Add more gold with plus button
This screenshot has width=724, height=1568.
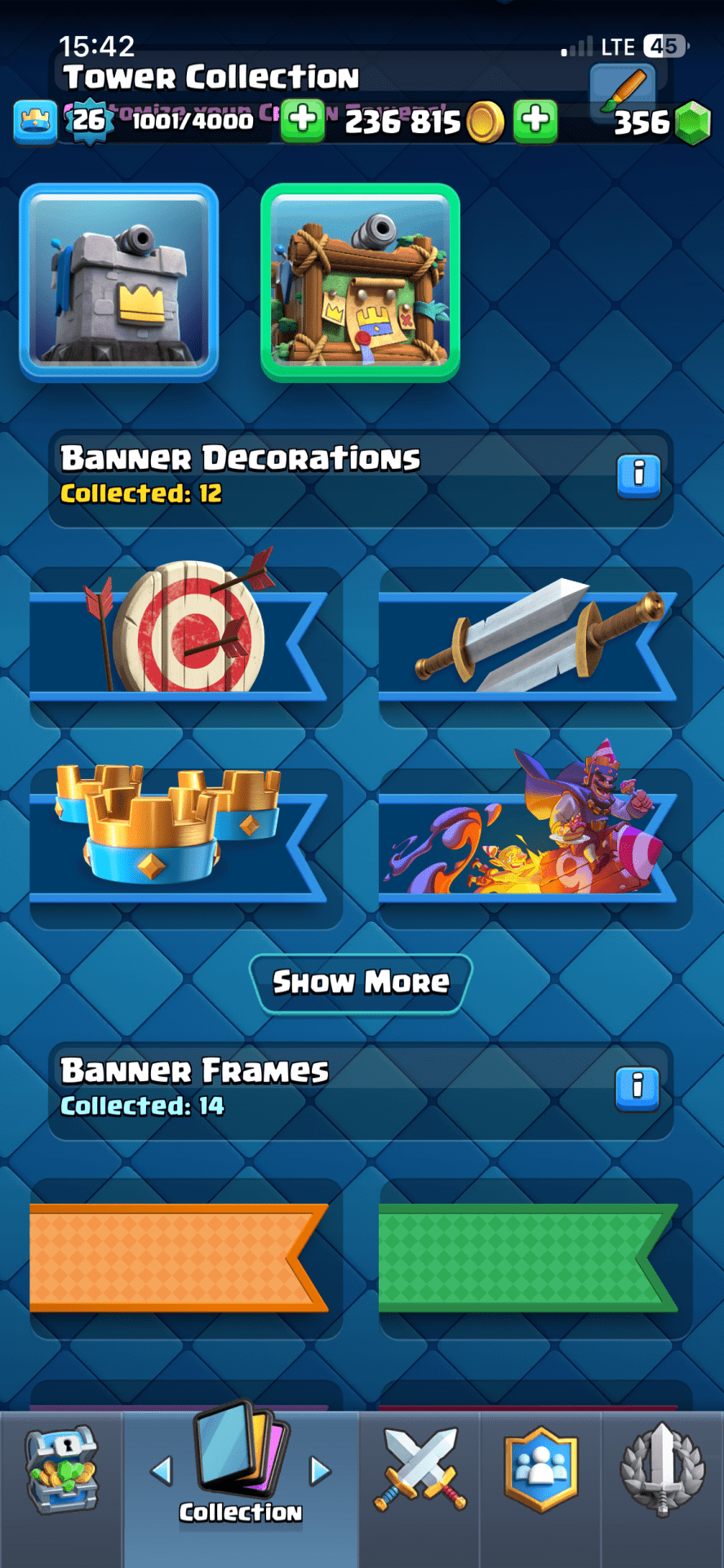click(x=535, y=120)
